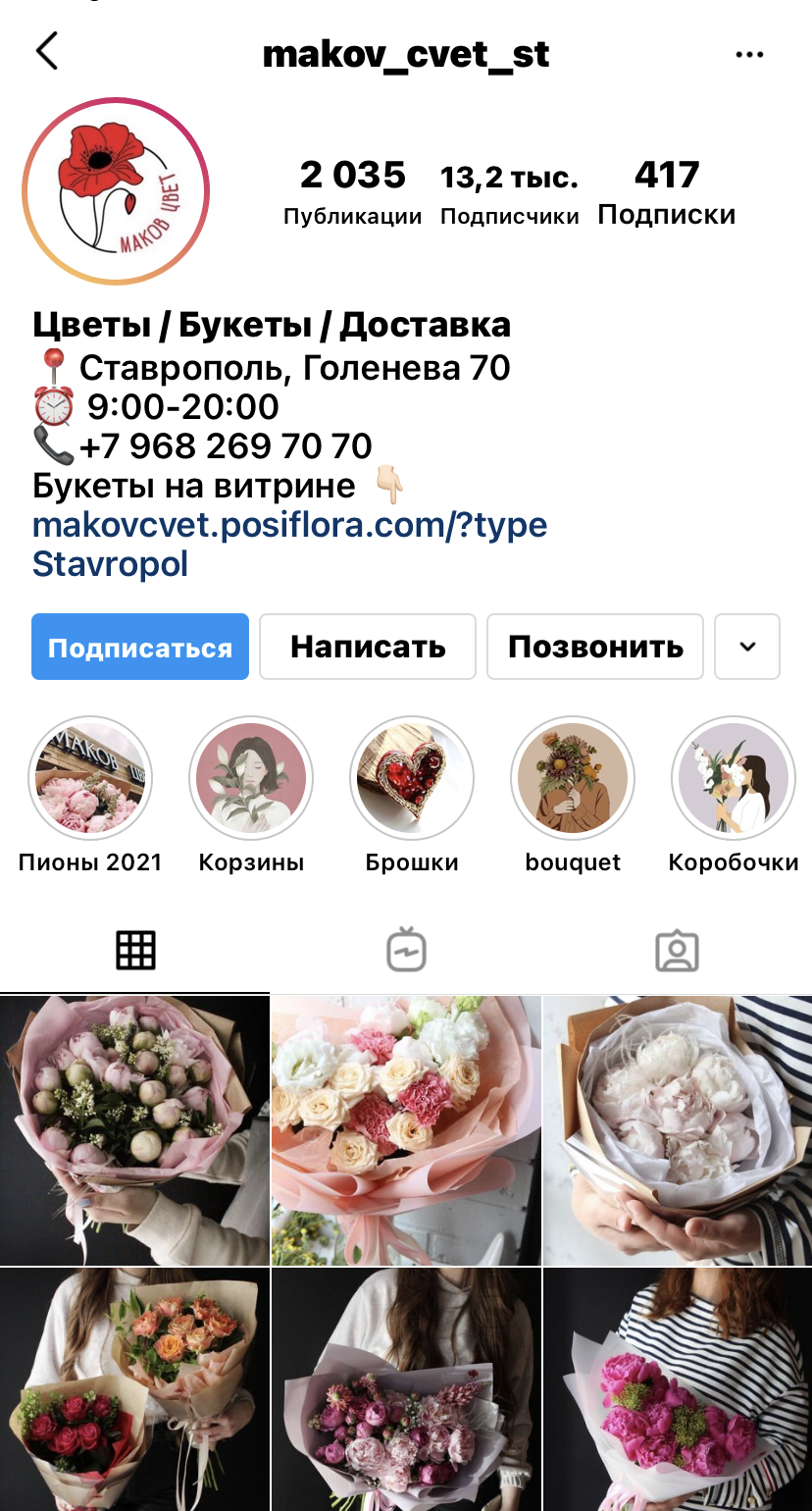Switch to the tagged photos tab
The height and width of the screenshot is (1511, 812).
(x=677, y=951)
